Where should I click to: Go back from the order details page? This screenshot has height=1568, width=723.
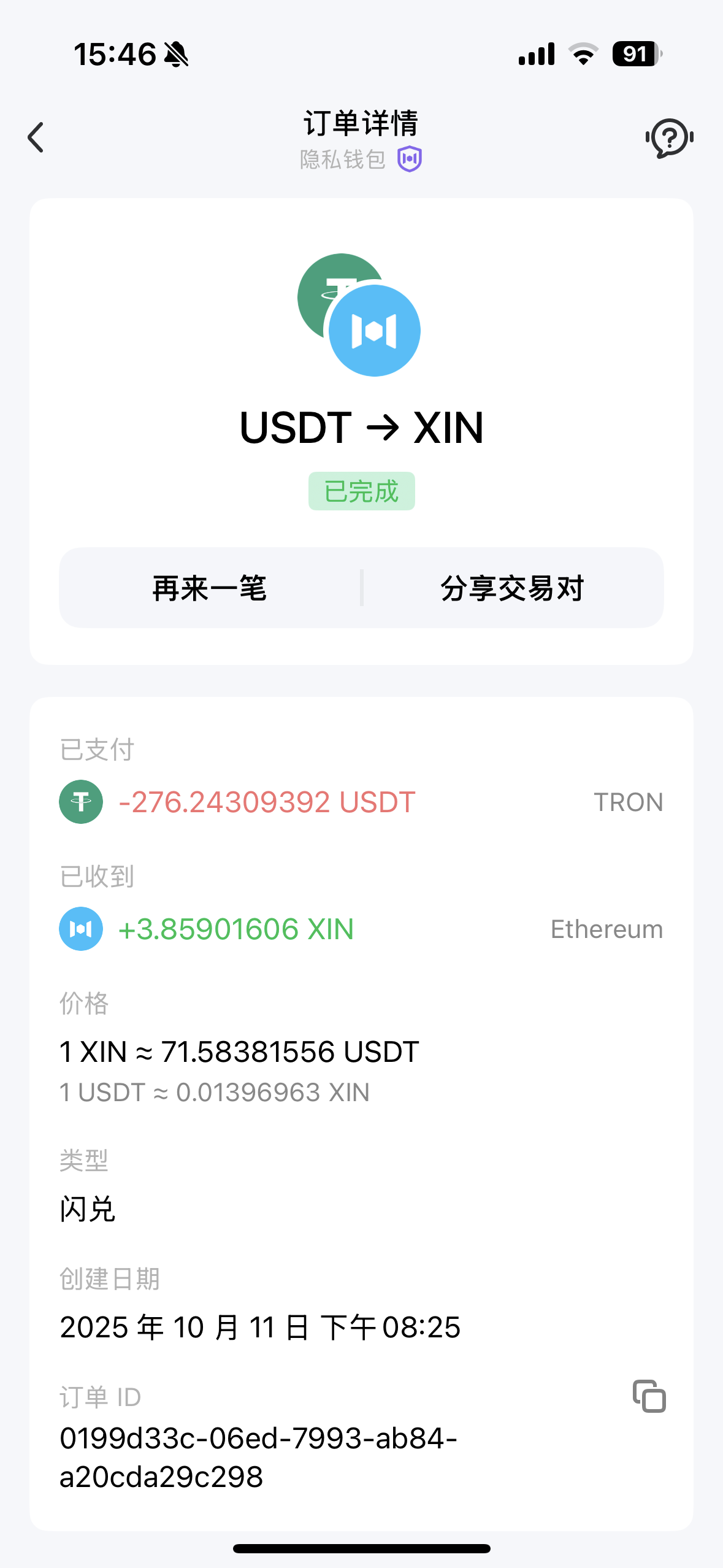point(36,137)
